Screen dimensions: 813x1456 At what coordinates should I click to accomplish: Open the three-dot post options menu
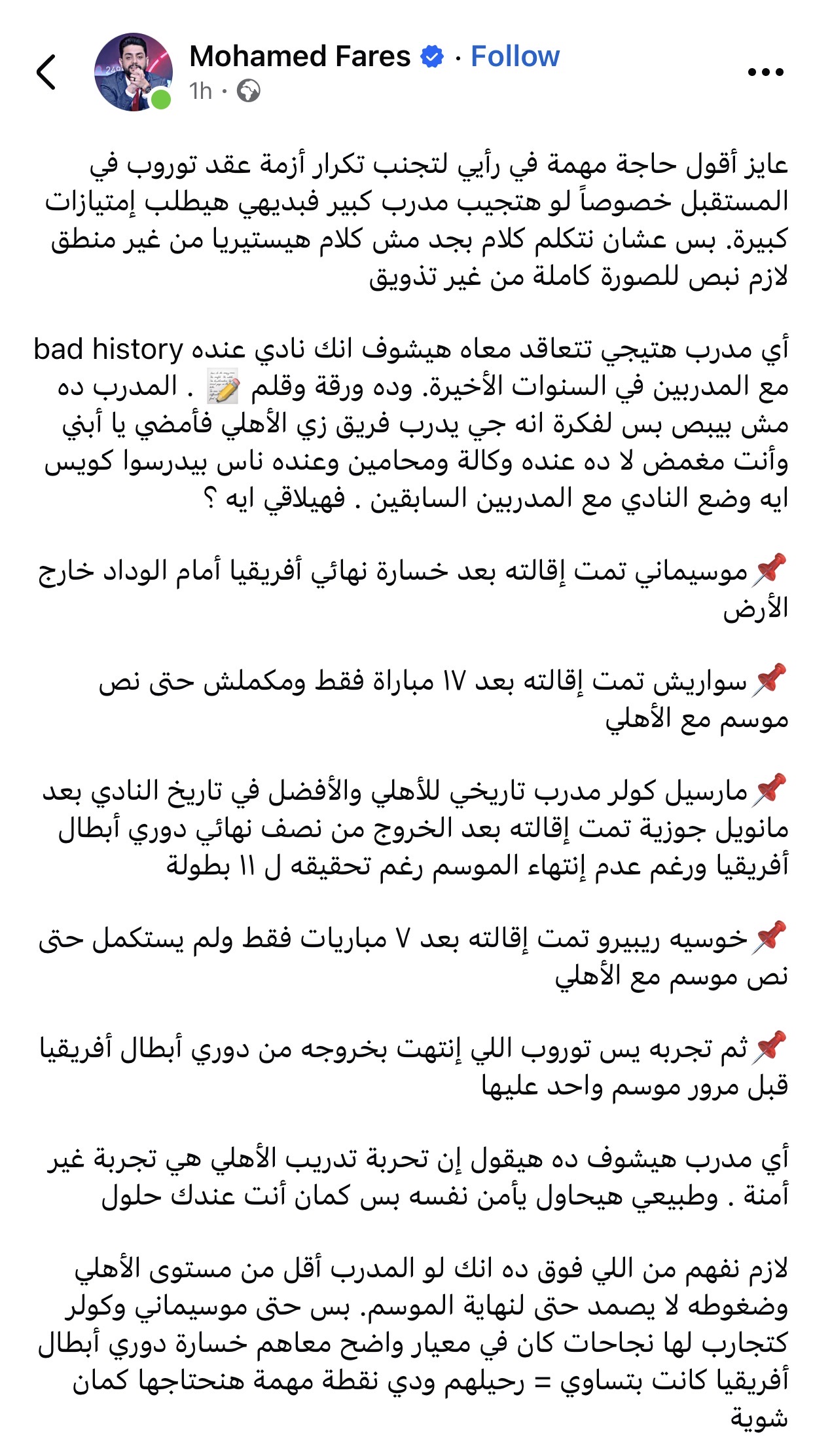pos(765,71)
